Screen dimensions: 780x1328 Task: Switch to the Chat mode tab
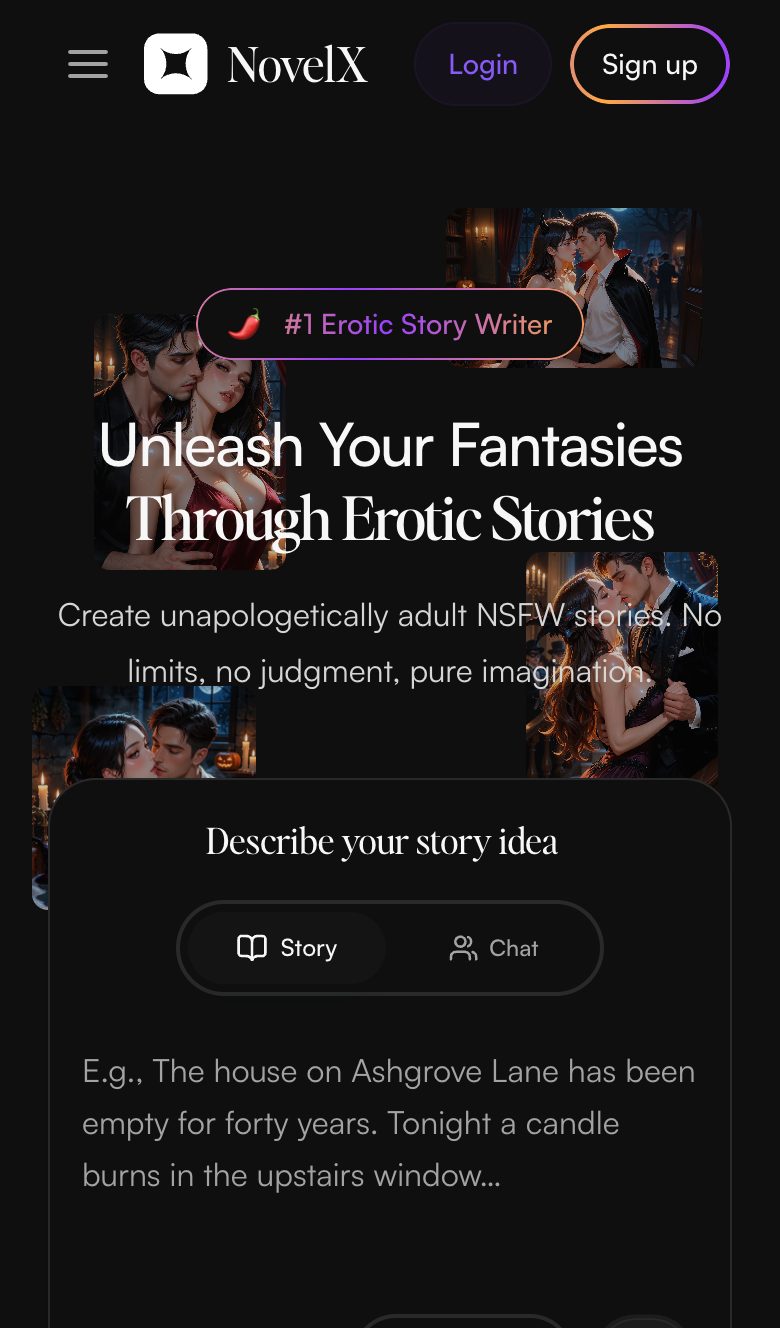[494, 948]
